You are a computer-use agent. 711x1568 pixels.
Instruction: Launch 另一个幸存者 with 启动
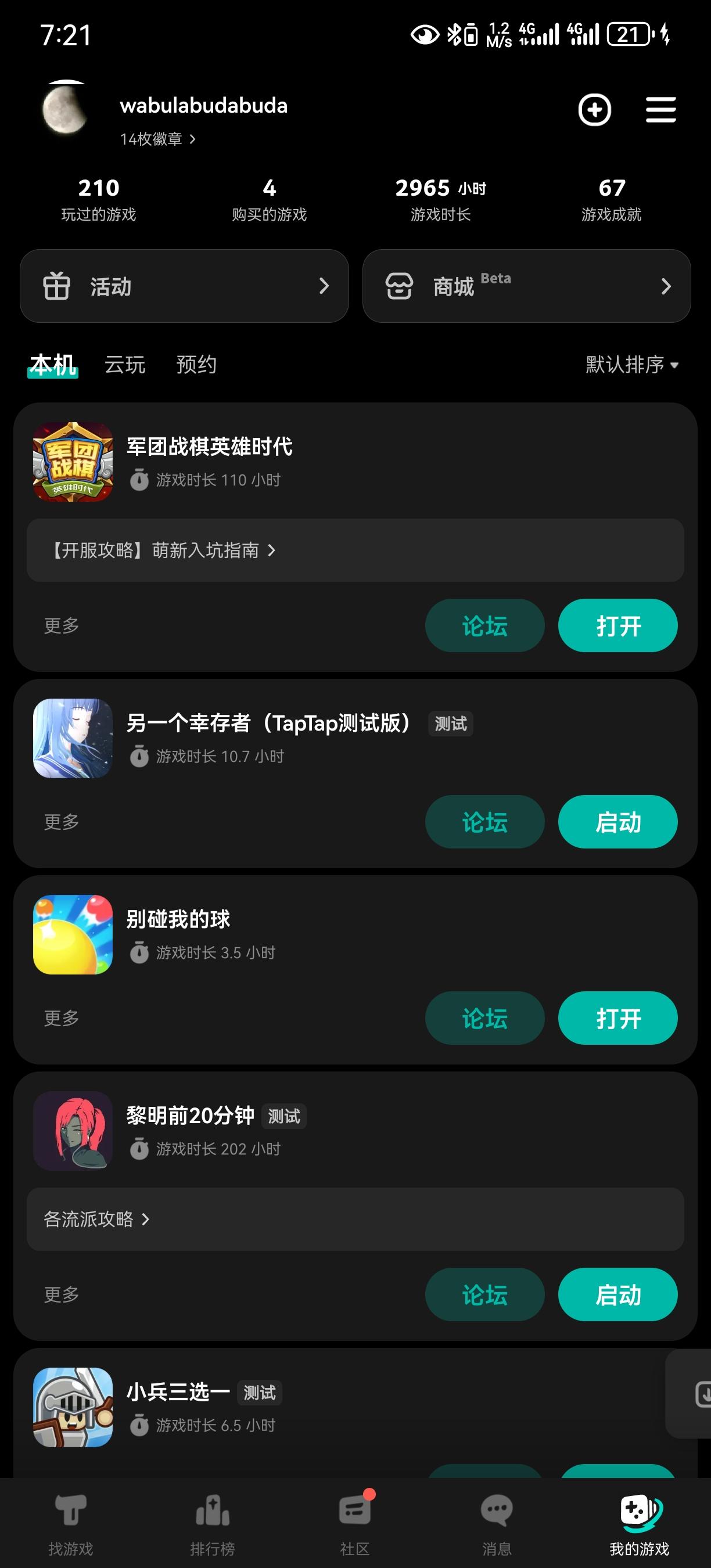coord(617,822)
